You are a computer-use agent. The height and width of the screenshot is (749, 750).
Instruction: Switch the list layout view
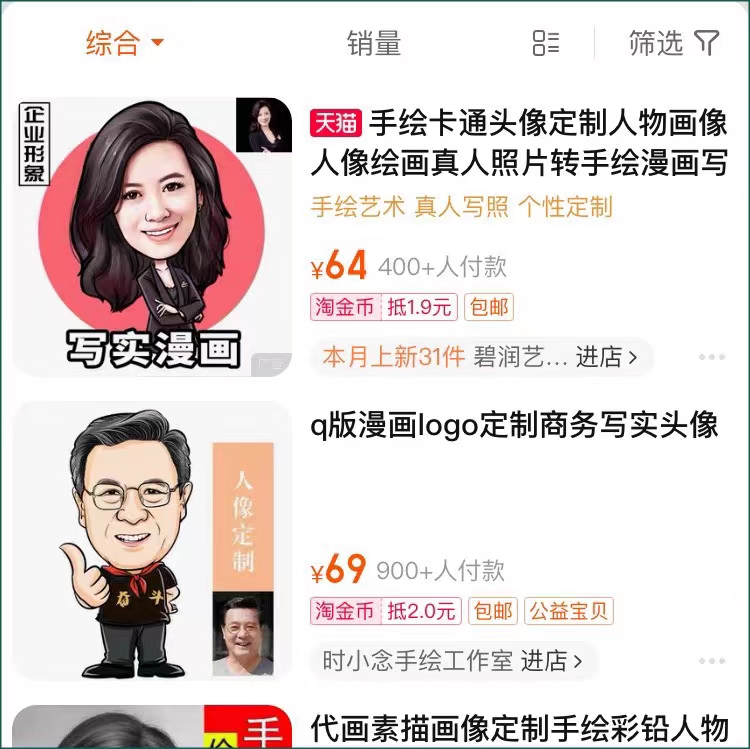tap(546, 43)
